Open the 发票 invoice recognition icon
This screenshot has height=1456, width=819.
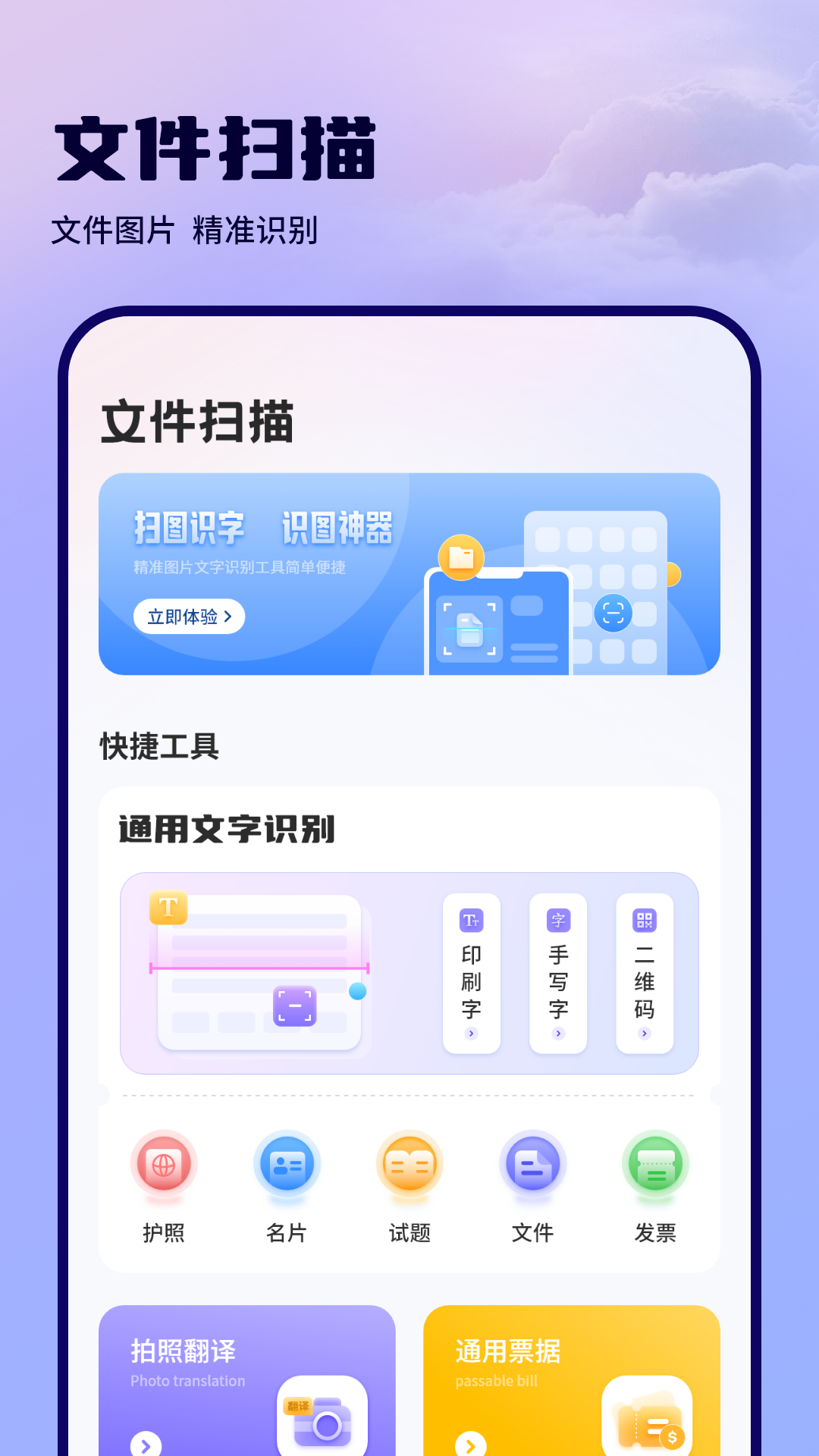[x=655, y=1163]
